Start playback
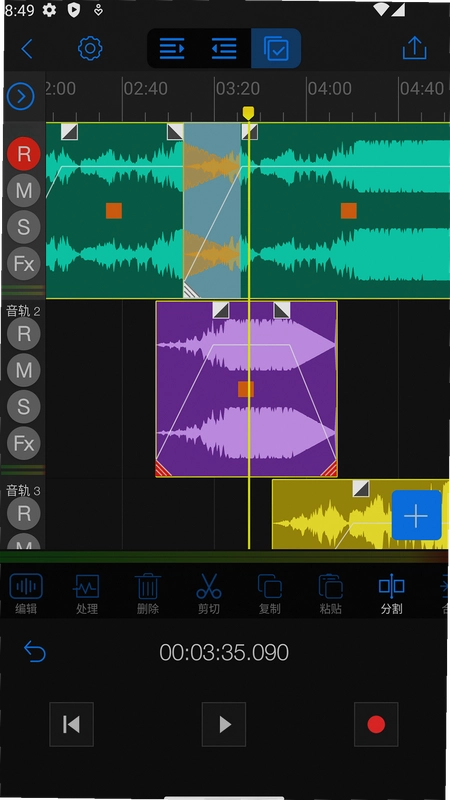450x800 pixels. [224, 724]
